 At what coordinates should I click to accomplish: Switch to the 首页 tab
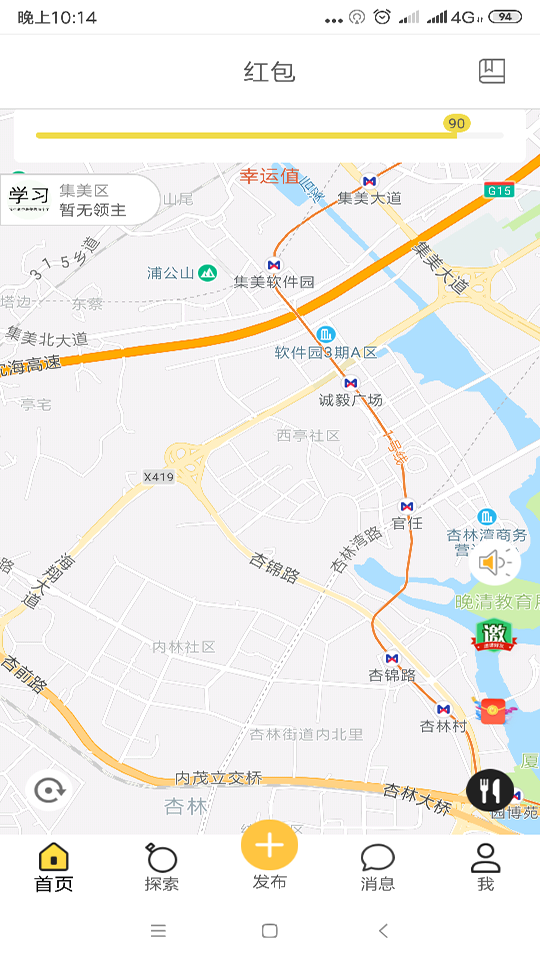coord(54,868)
